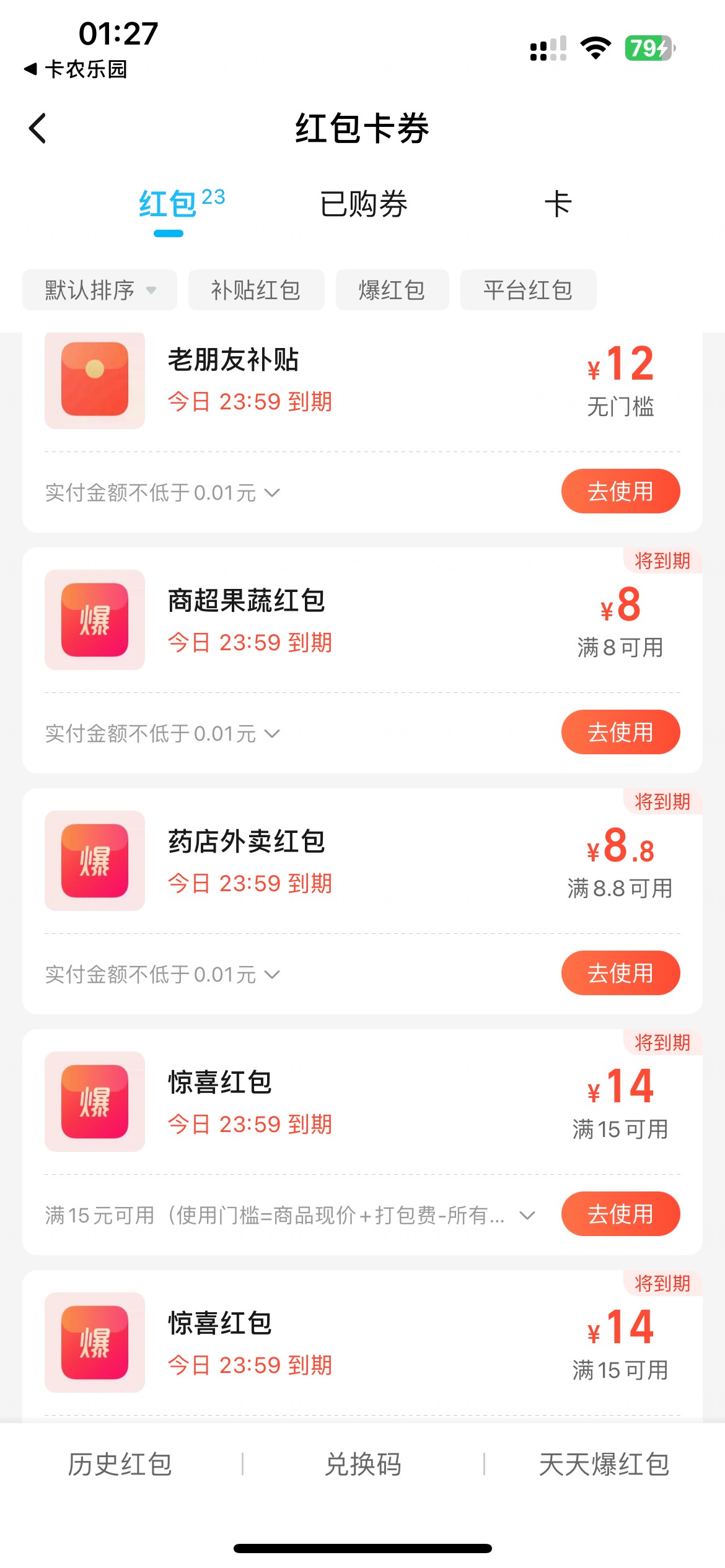Select the 红包 tab
Screen dimensions: 725x1568
(182, 204)
